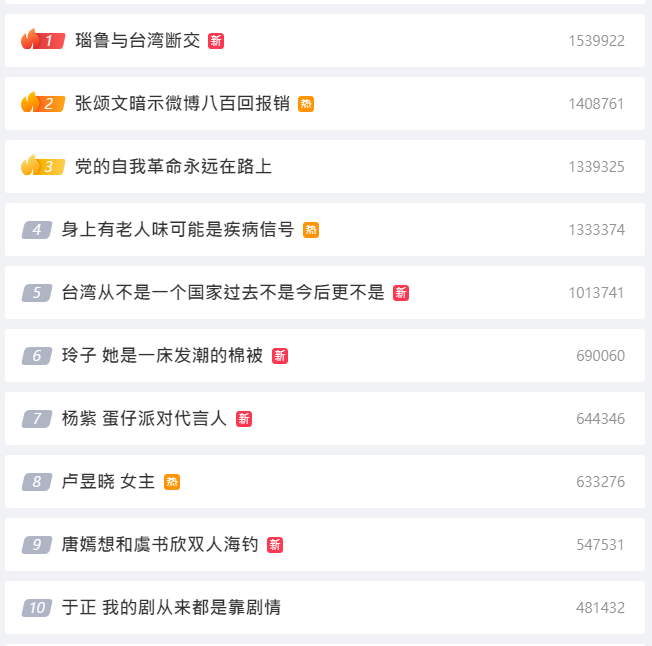Open topic 玲子 她是一床发潮的棉被
Image resolution: width=652 pixels, height=646 pixels.
point(162,356)
